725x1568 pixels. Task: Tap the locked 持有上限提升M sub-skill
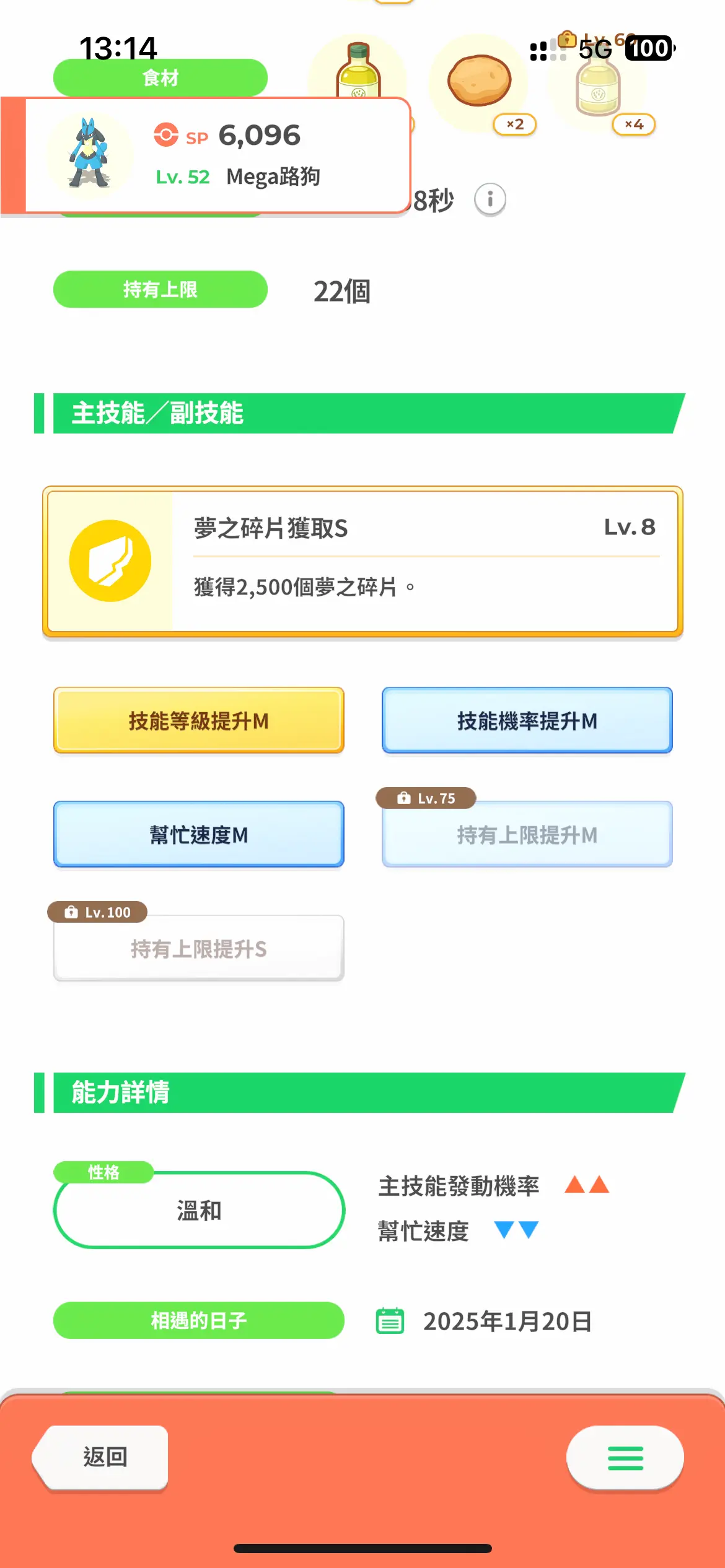527,834
